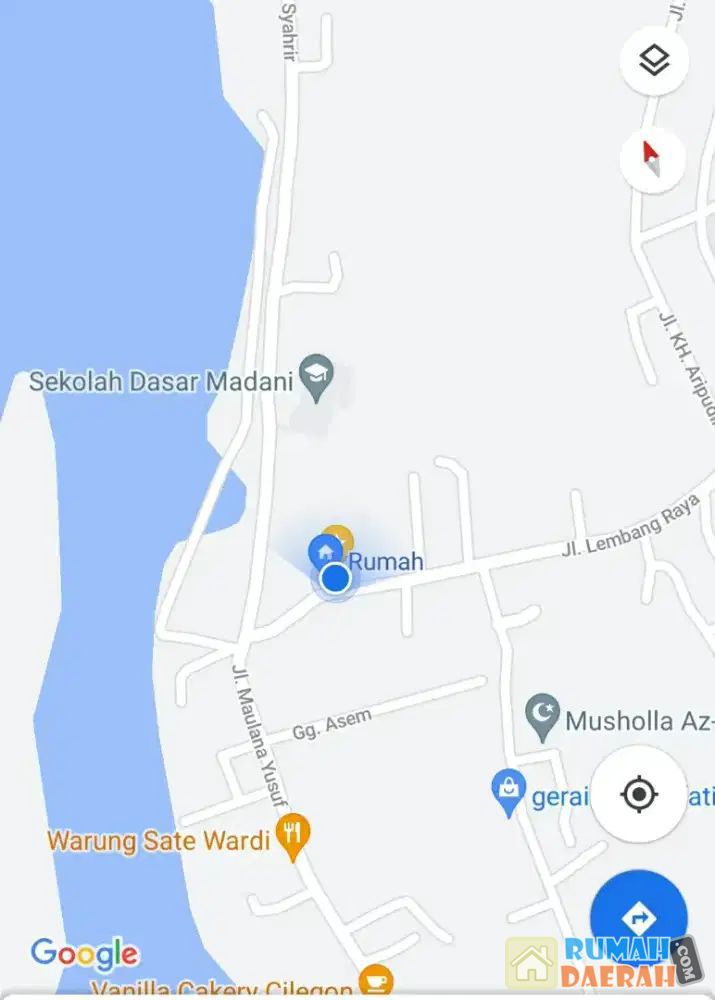Tap the gerai shopping pin
Viewport: 715px width, 1000px height.
tap(509, 790)
